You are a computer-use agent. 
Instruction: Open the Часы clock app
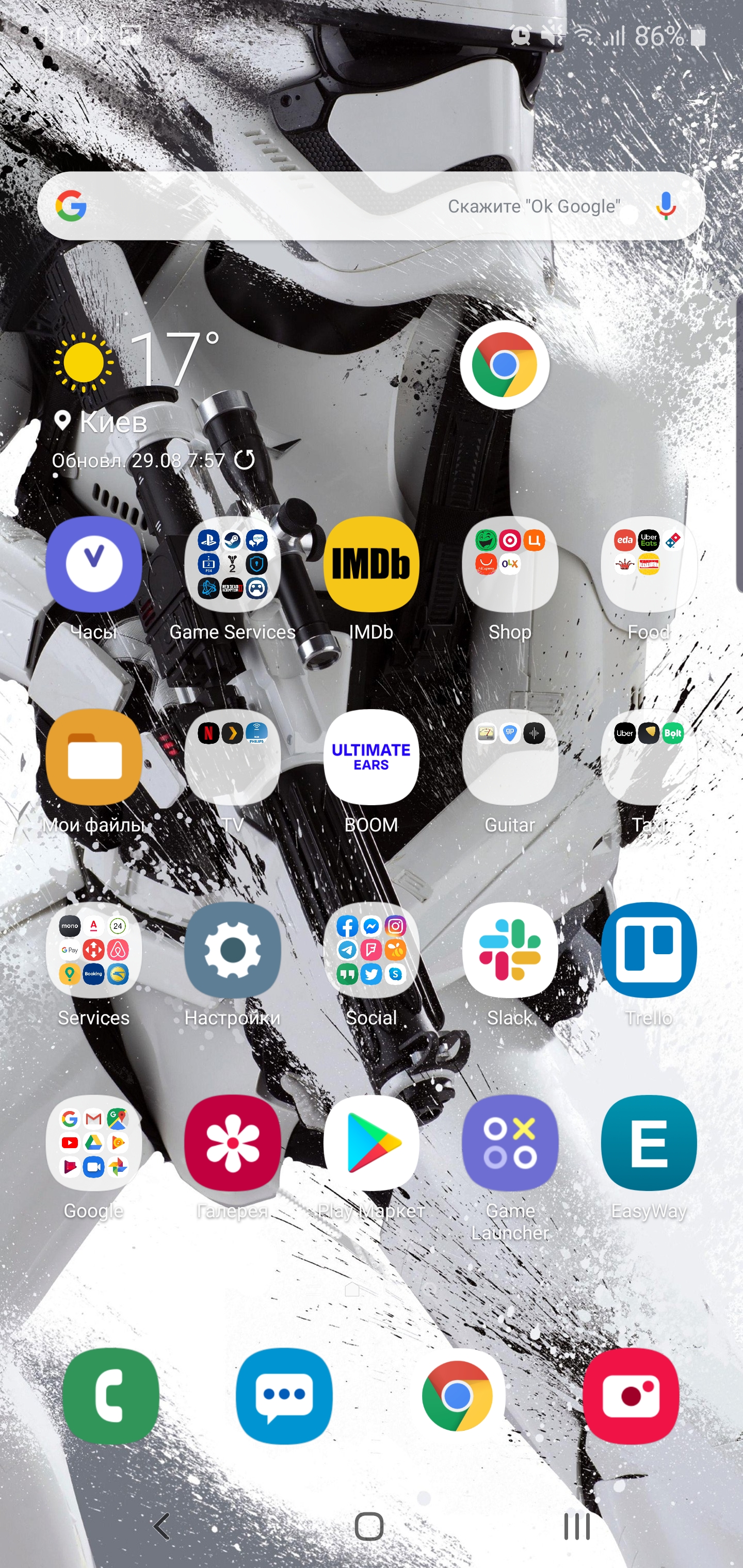(x=94, y=564)
